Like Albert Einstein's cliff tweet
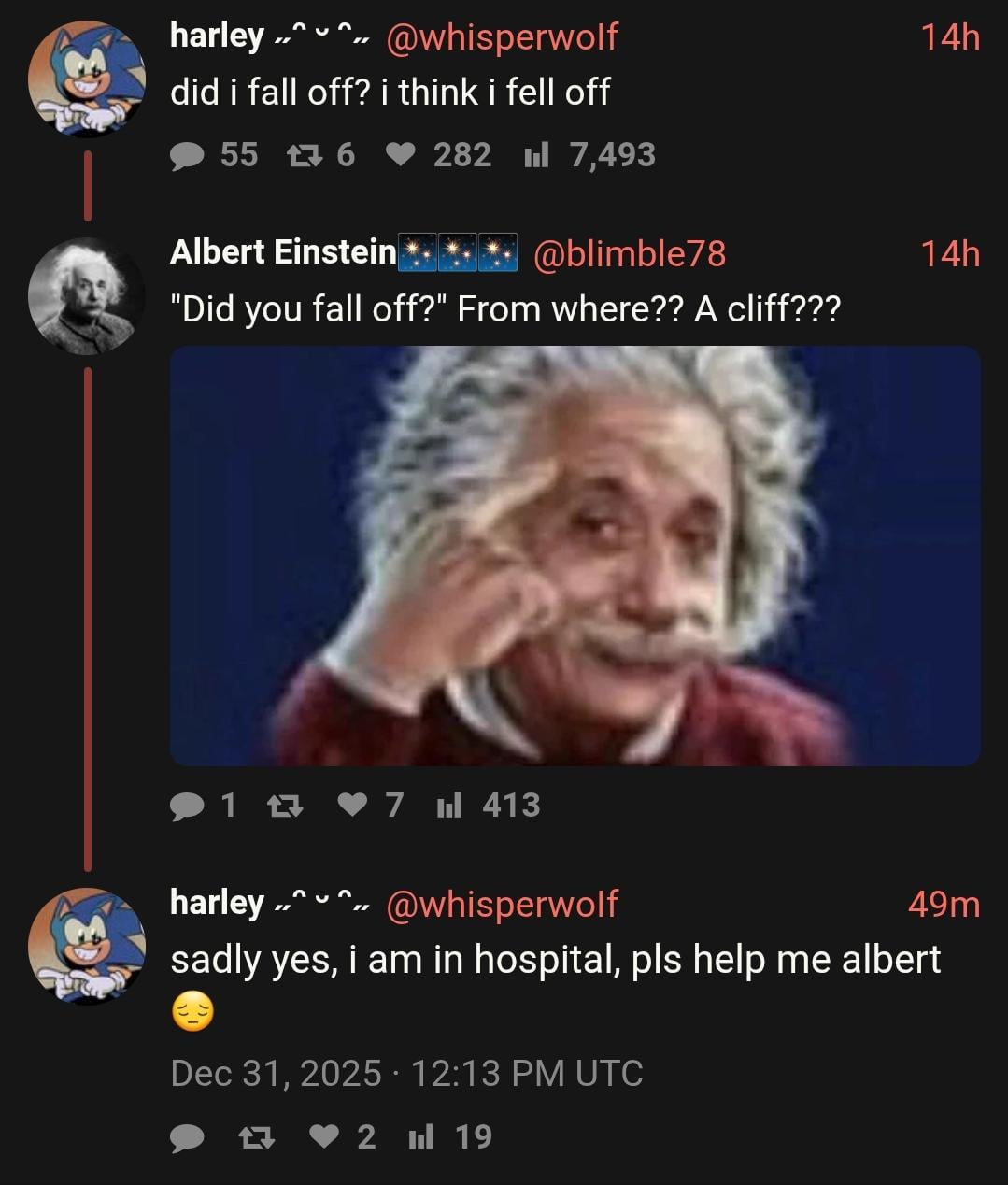 (x=352, y=806)
